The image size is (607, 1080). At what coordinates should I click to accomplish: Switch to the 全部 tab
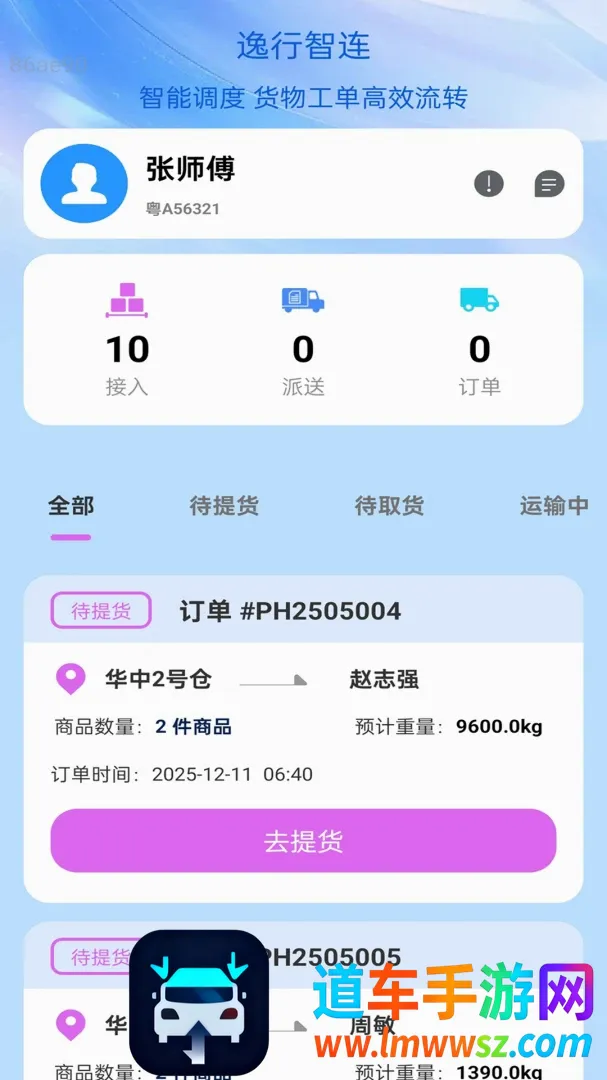[x=71, y=506]
